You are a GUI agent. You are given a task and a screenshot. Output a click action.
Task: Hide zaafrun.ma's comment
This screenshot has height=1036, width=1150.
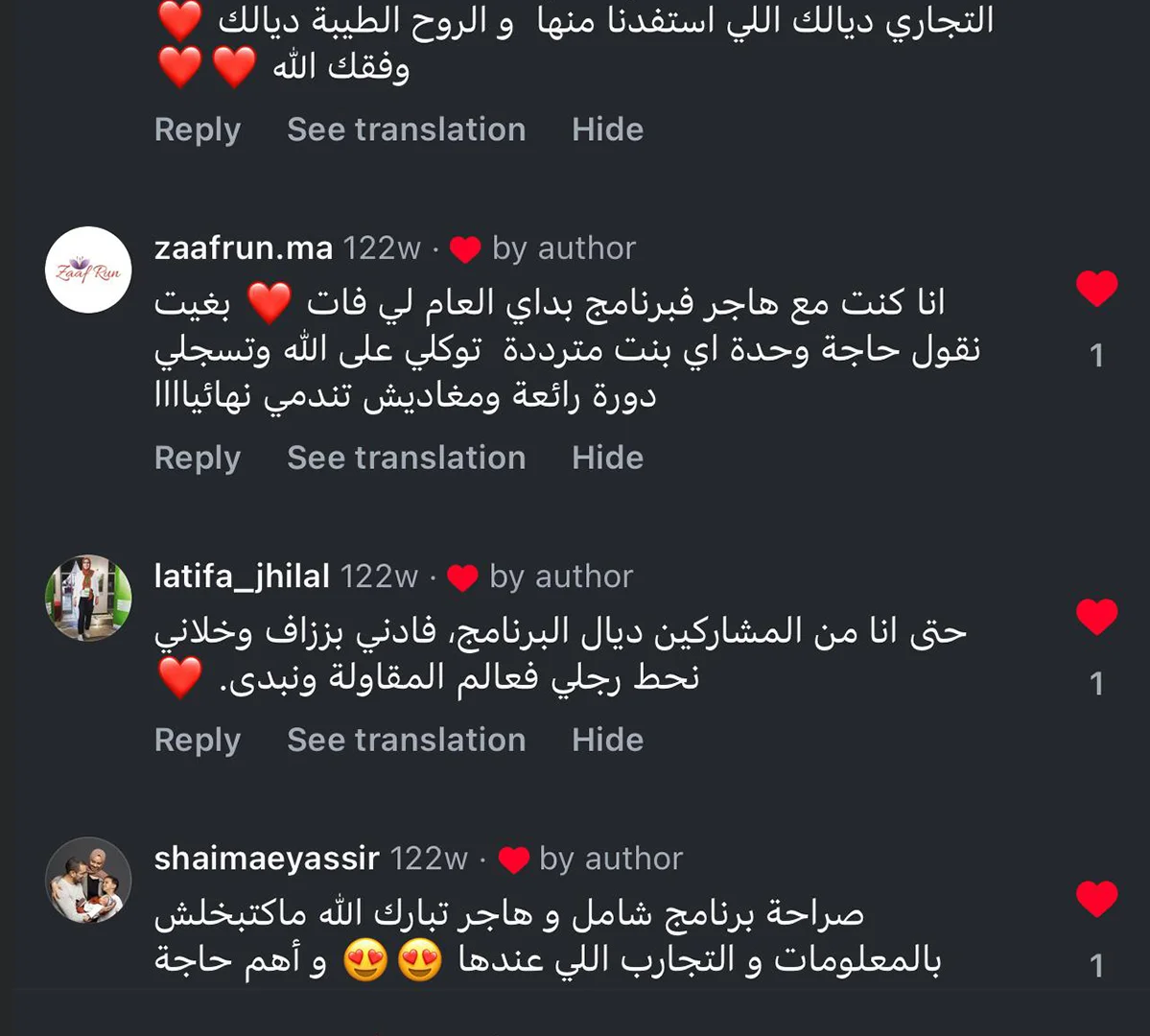[x=607, y=459]
